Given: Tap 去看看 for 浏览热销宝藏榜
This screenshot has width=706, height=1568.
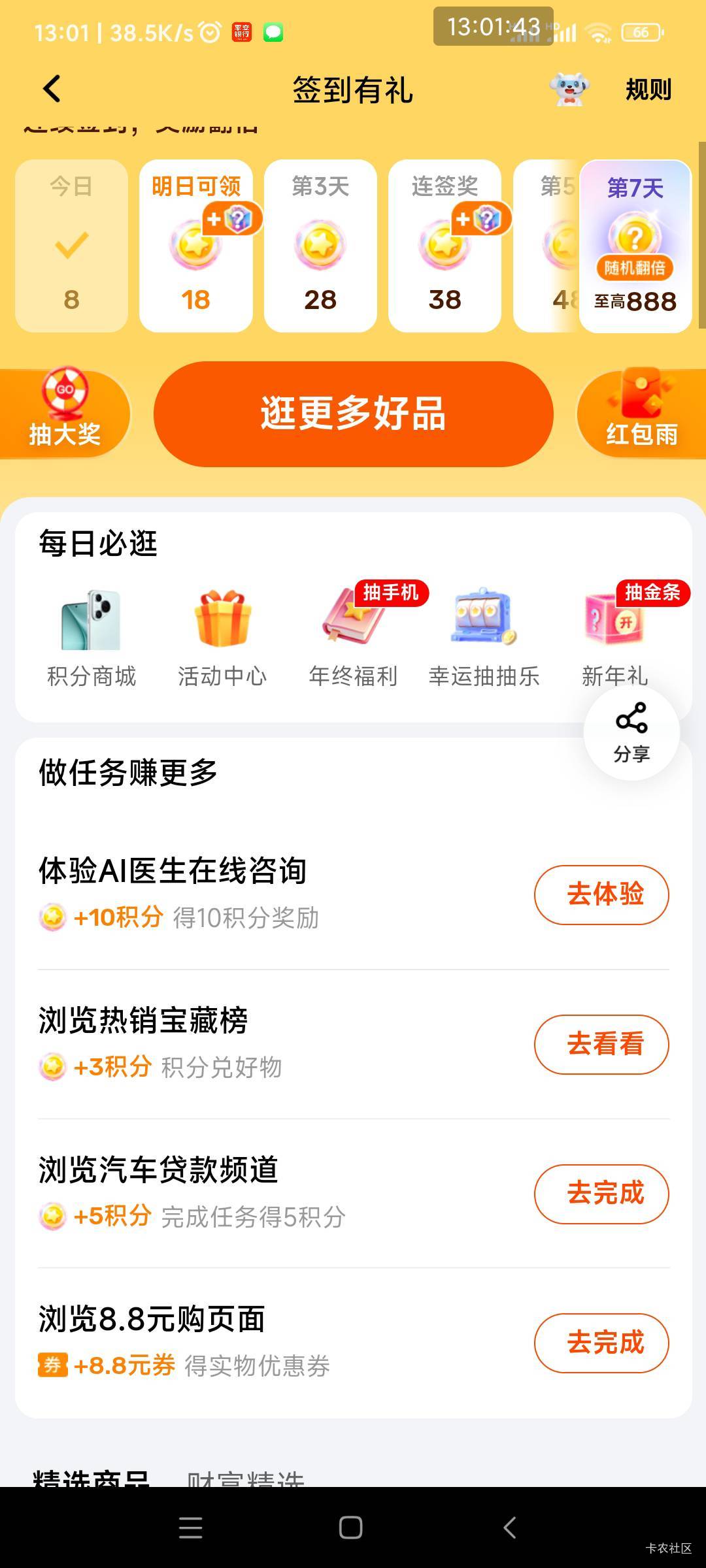Looking at the screenshot, I should coord(601,1044).
